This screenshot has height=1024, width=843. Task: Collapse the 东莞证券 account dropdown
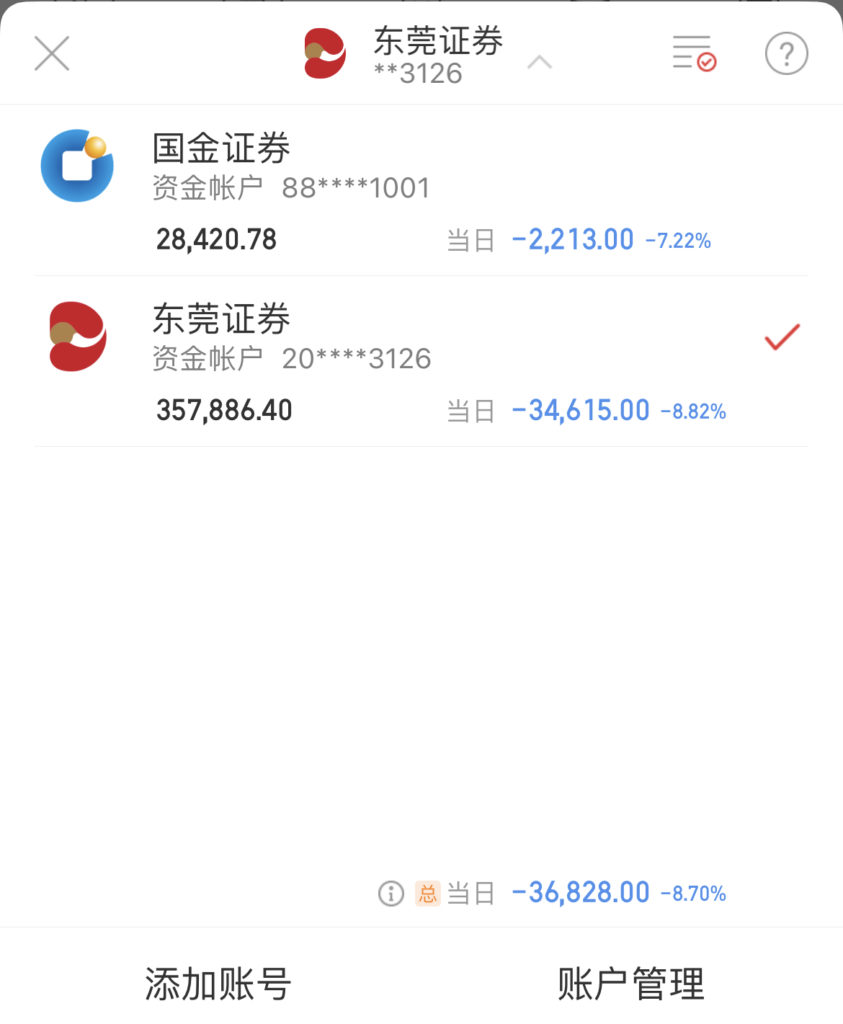[539, 61]
